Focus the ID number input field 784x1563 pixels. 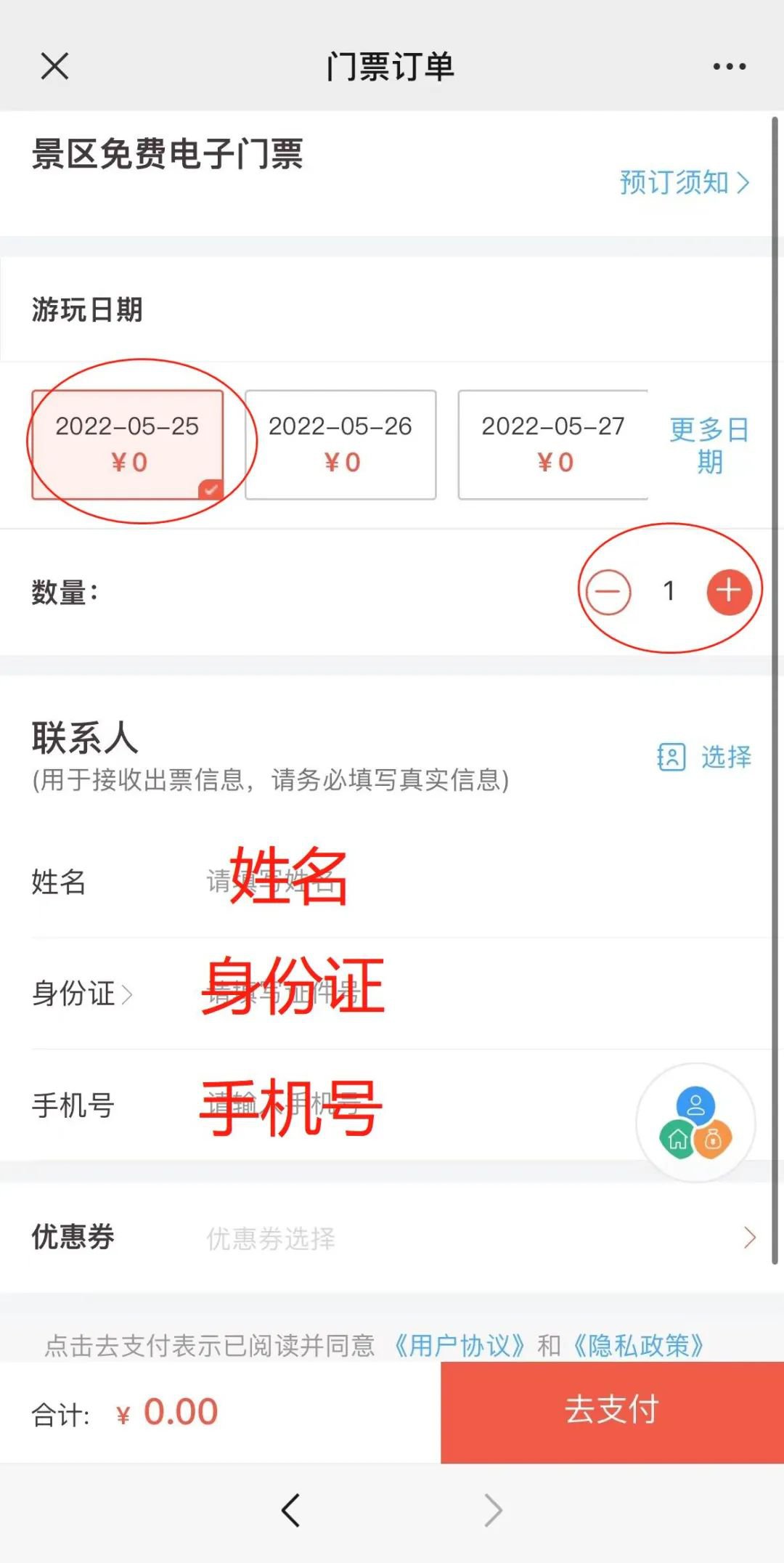pos(436,994)
